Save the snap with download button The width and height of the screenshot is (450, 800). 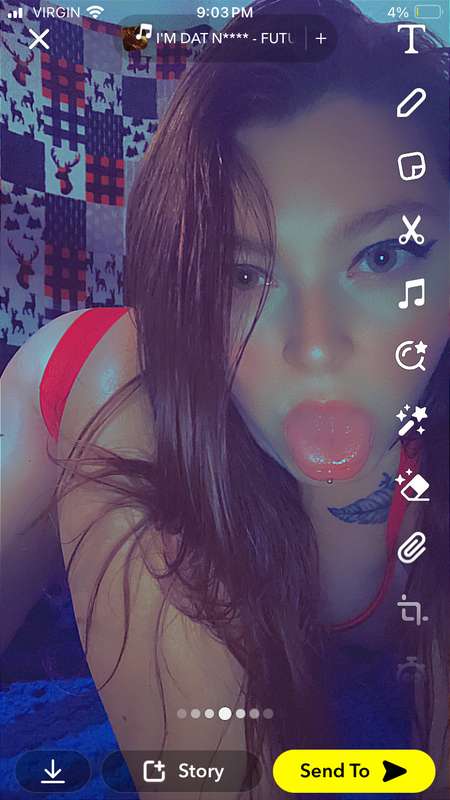[x=53, y=771]
